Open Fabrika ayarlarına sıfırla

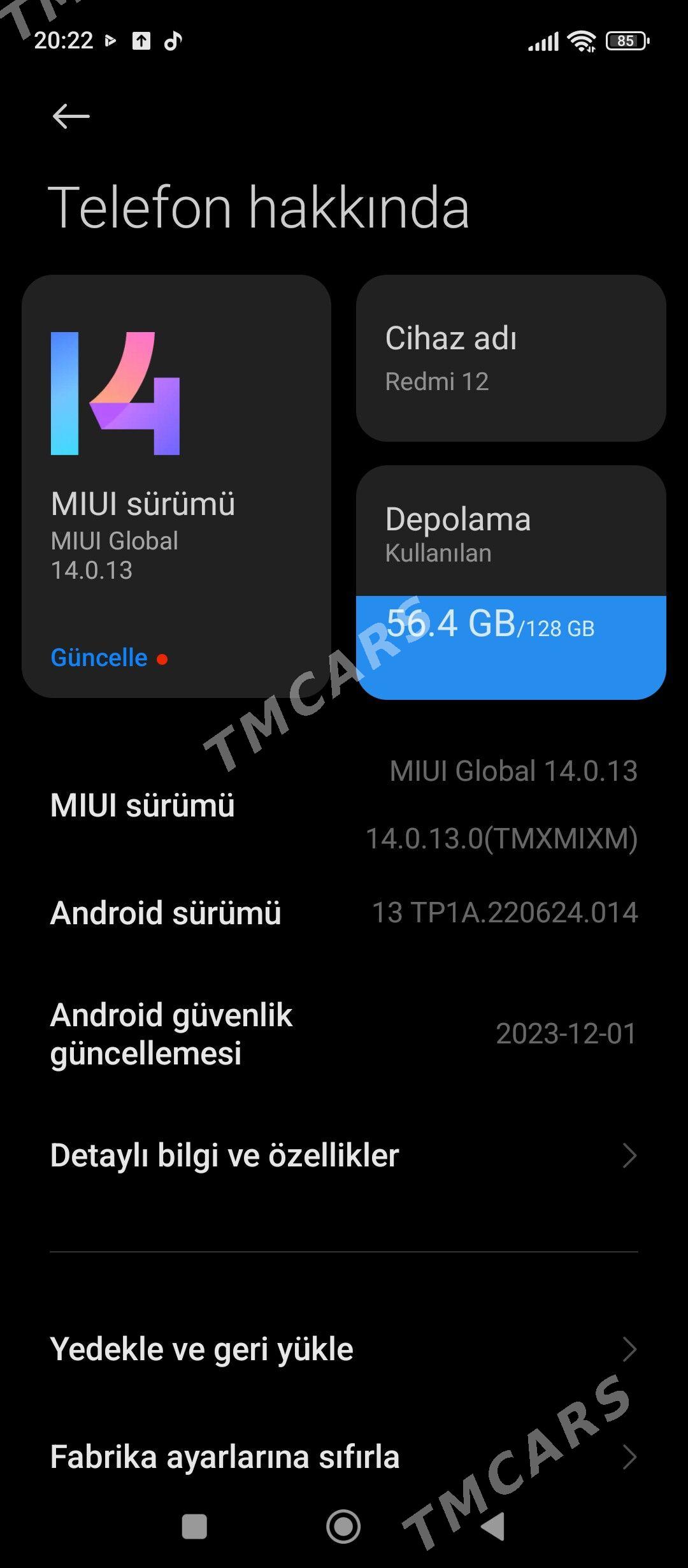344,1457
